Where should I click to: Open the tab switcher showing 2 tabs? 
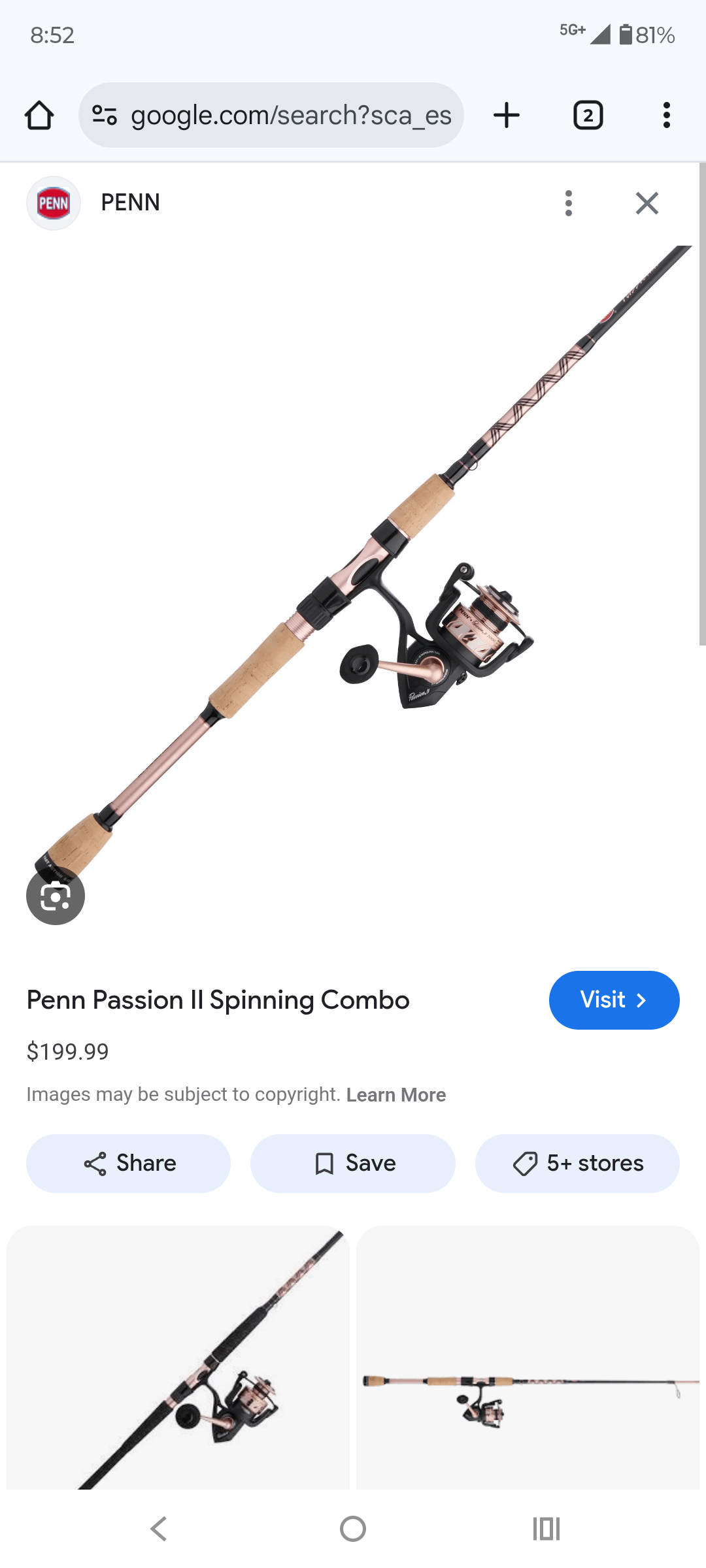pos(588,116)
